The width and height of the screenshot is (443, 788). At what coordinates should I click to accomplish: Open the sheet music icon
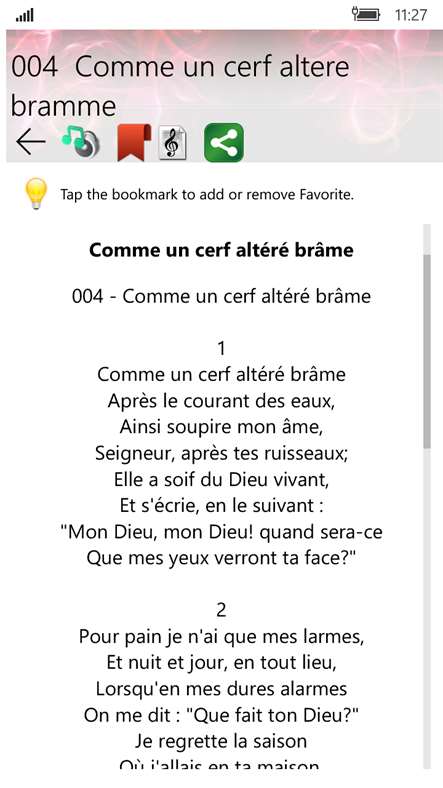coord(174,144)
